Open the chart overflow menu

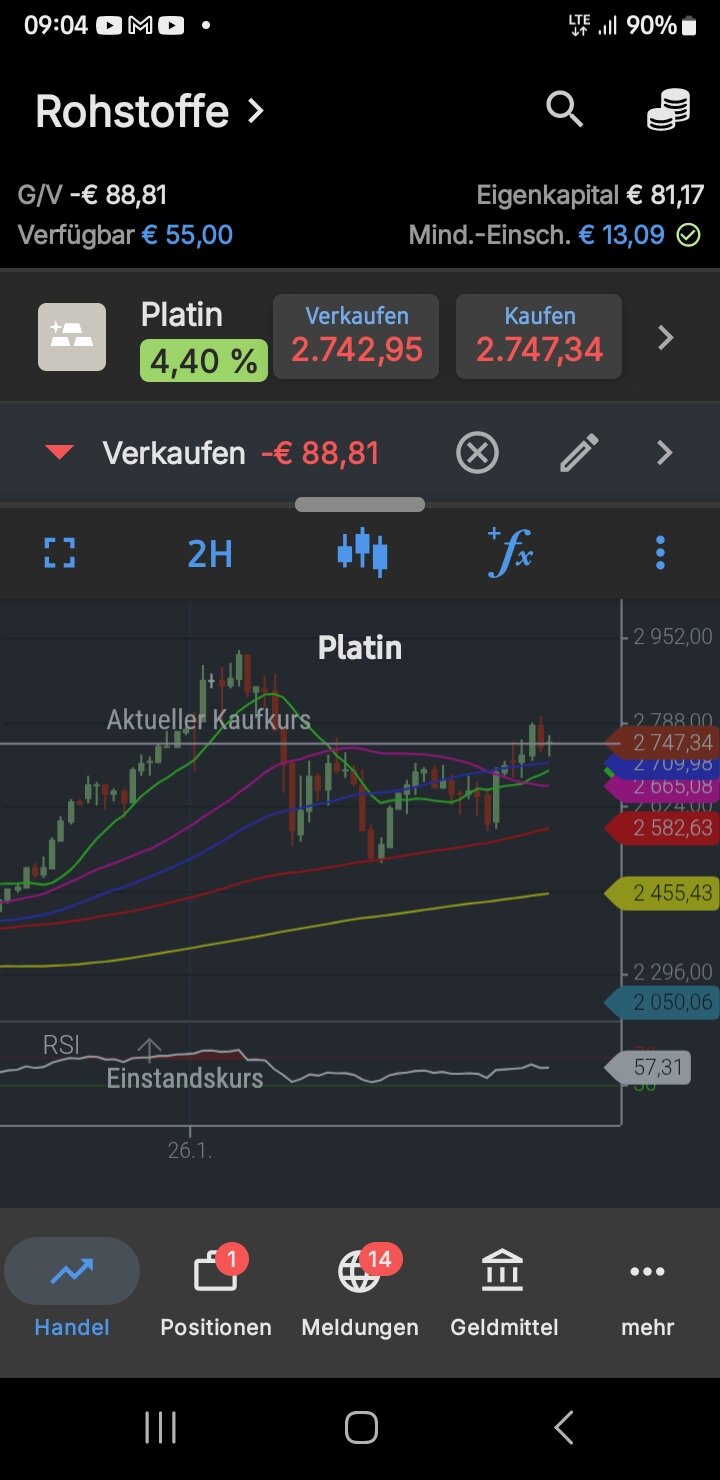(660, 552)
